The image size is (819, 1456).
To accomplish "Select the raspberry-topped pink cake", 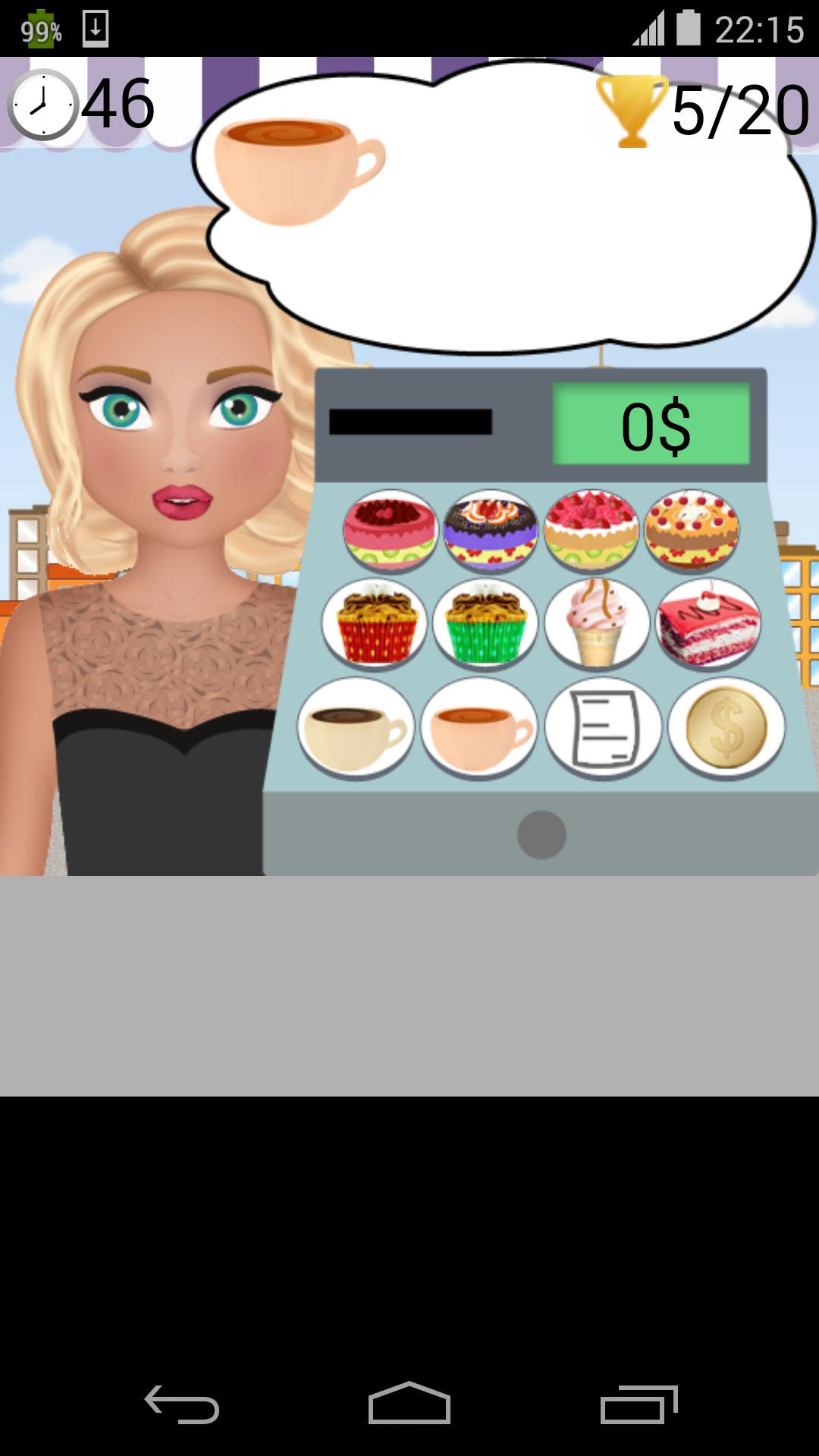I will tap(391, 530).
